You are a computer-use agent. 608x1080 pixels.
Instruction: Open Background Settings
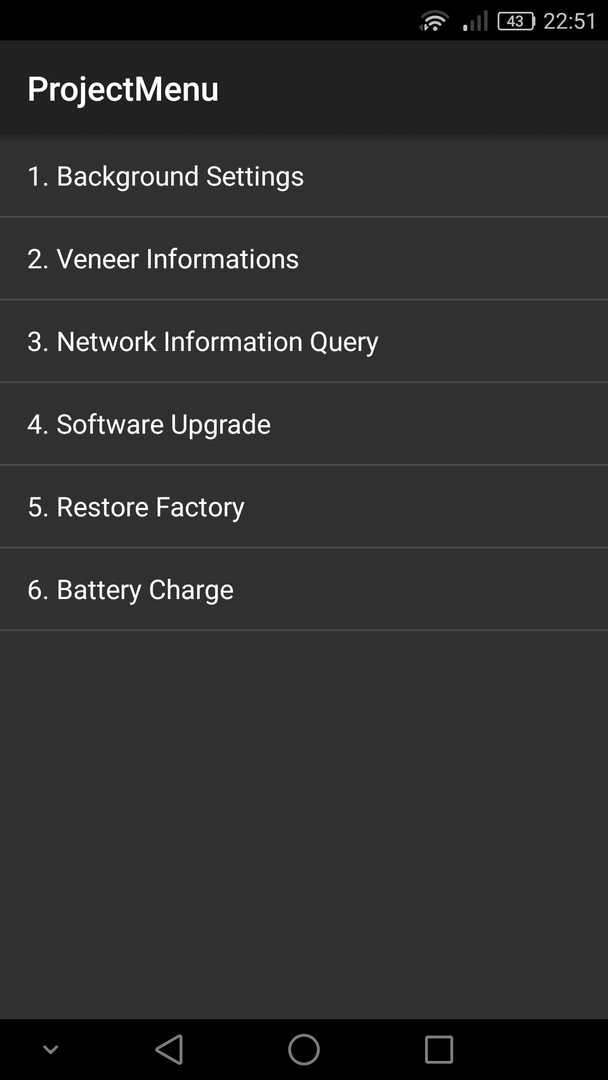[x=304, y=176]
